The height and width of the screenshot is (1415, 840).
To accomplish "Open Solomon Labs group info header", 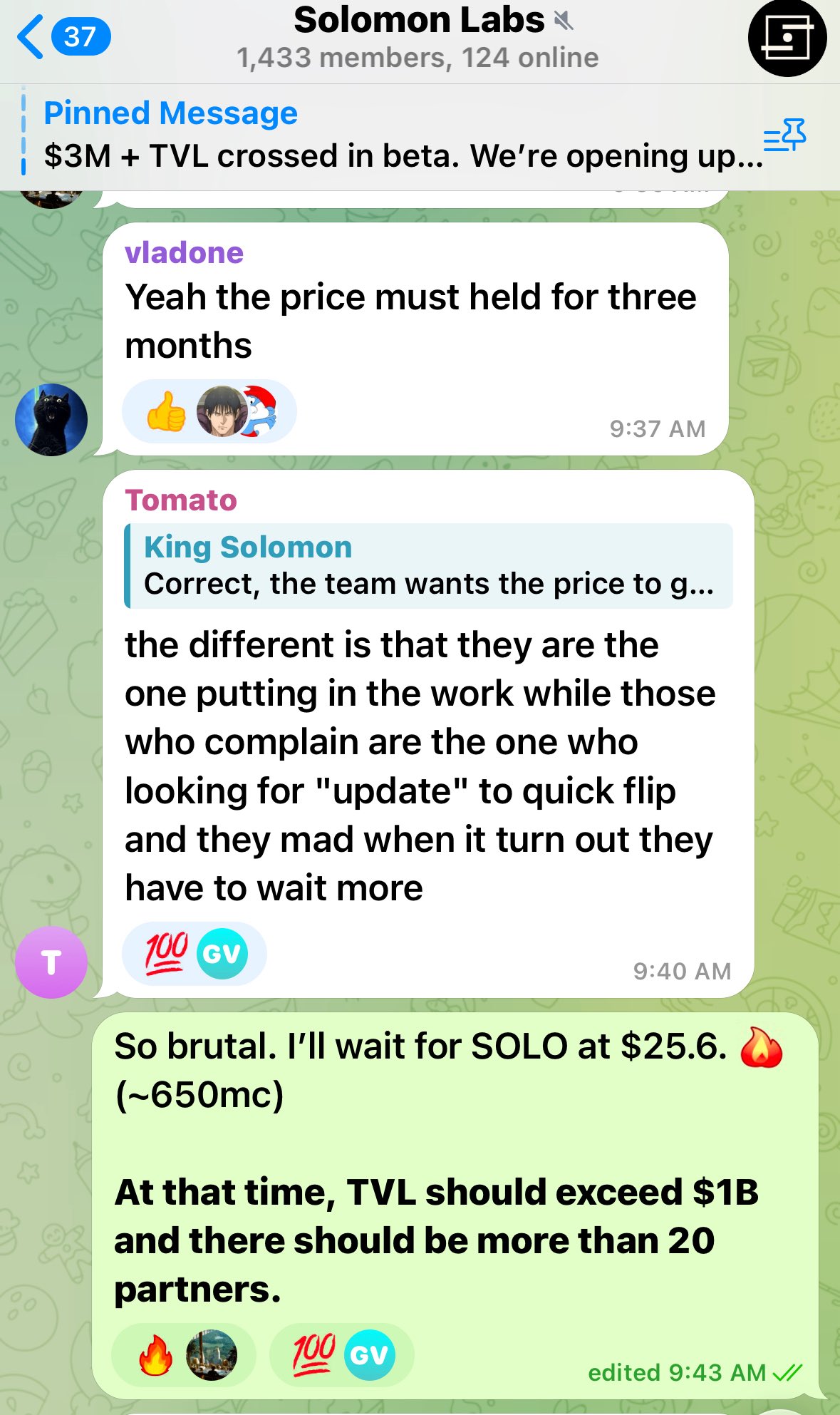I will (419, 38).
